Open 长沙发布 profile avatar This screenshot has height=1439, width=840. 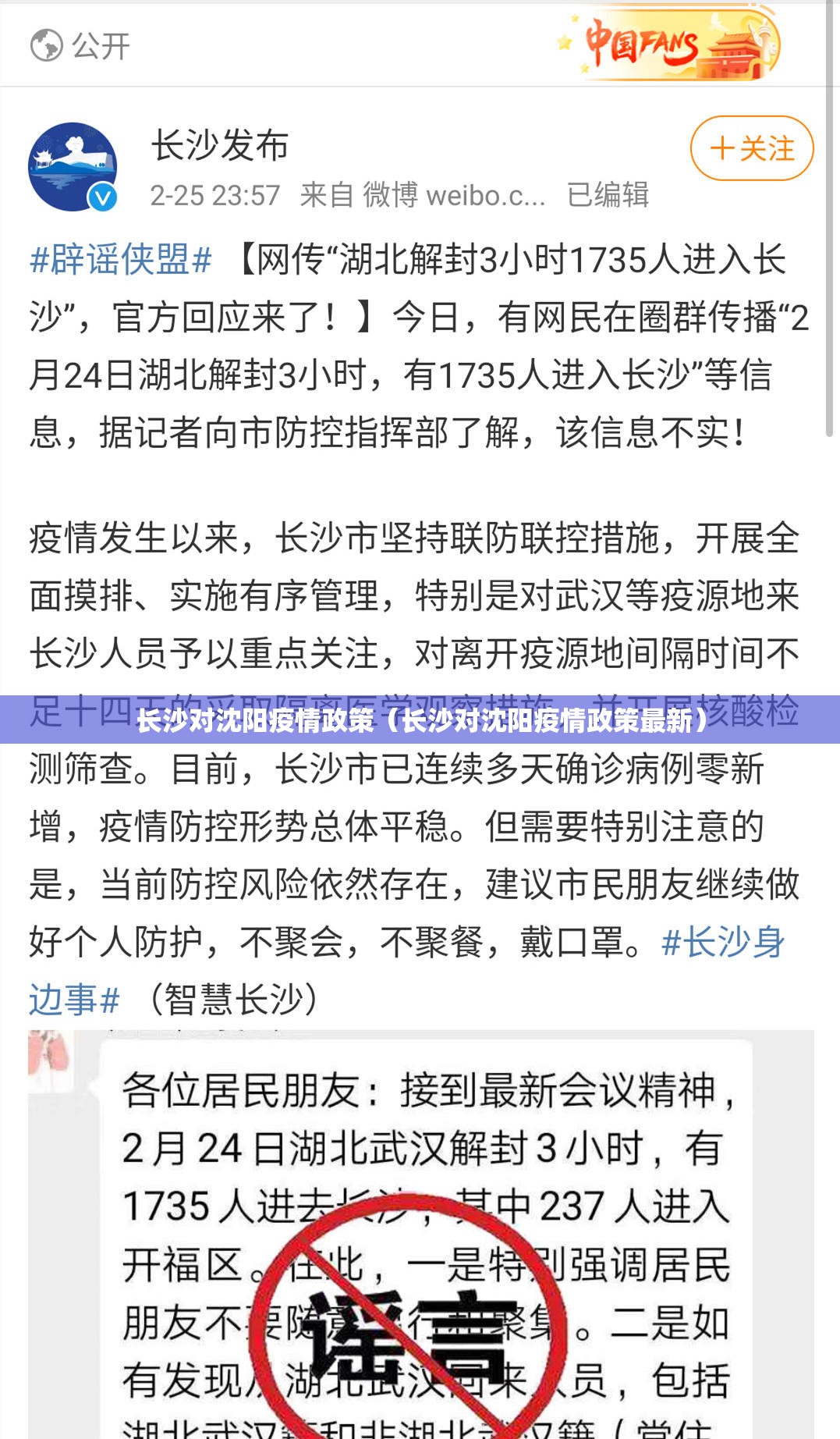click(x=73, y=166)
